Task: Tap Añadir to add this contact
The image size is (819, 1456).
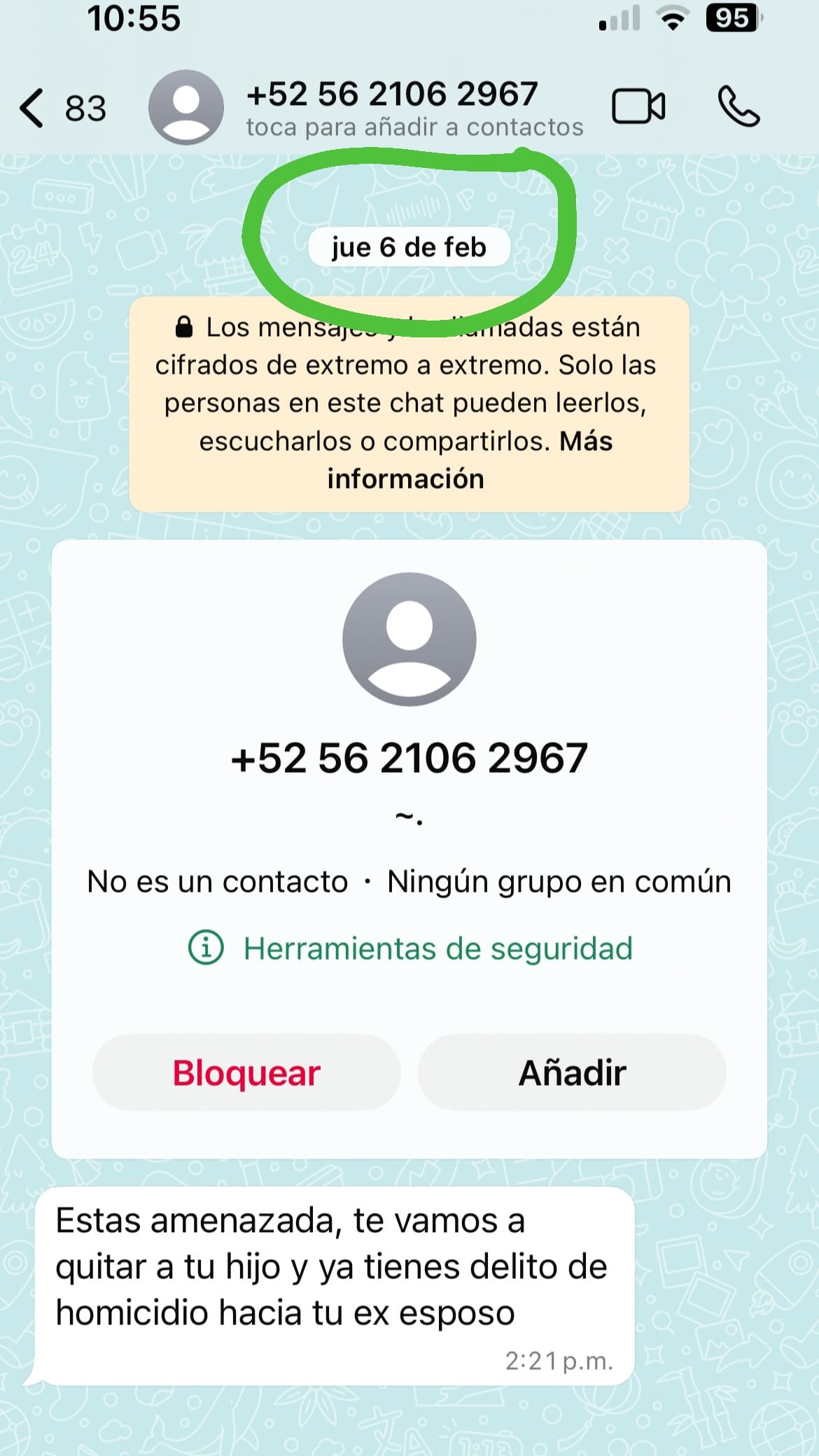Action: click(x=573, y=1072)
